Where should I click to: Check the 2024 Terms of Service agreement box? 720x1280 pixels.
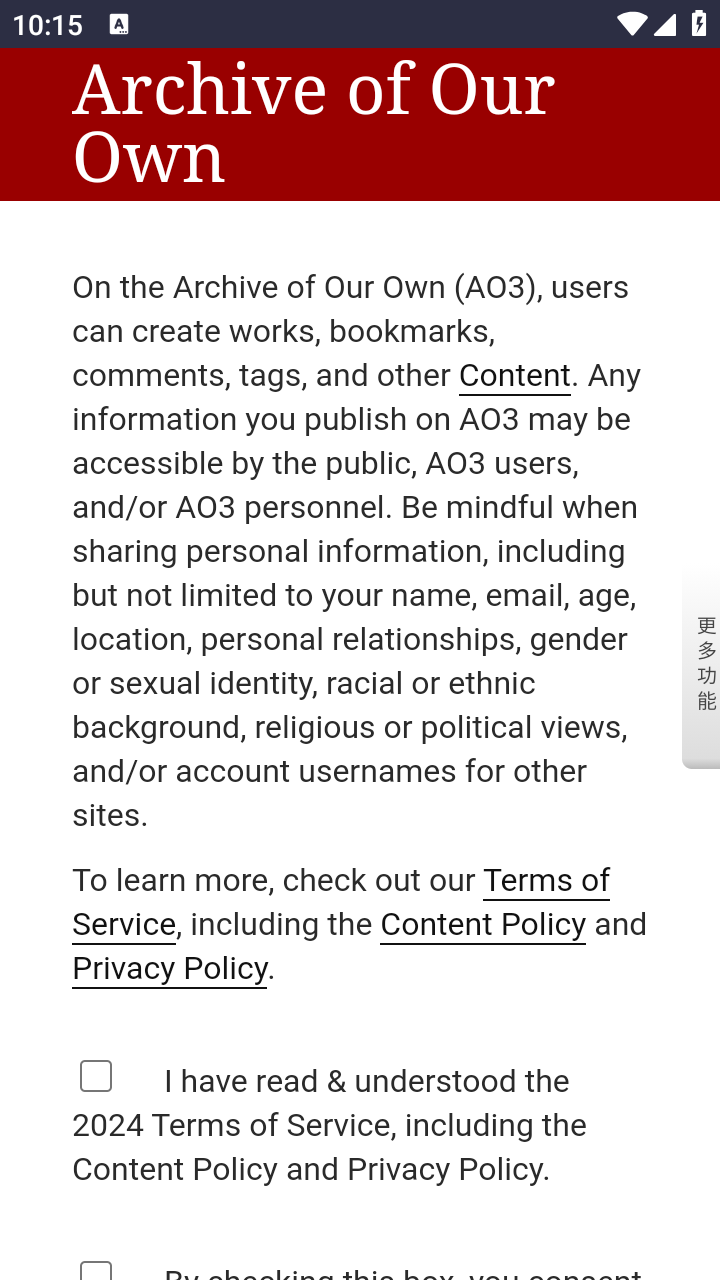click(96, 1077)
